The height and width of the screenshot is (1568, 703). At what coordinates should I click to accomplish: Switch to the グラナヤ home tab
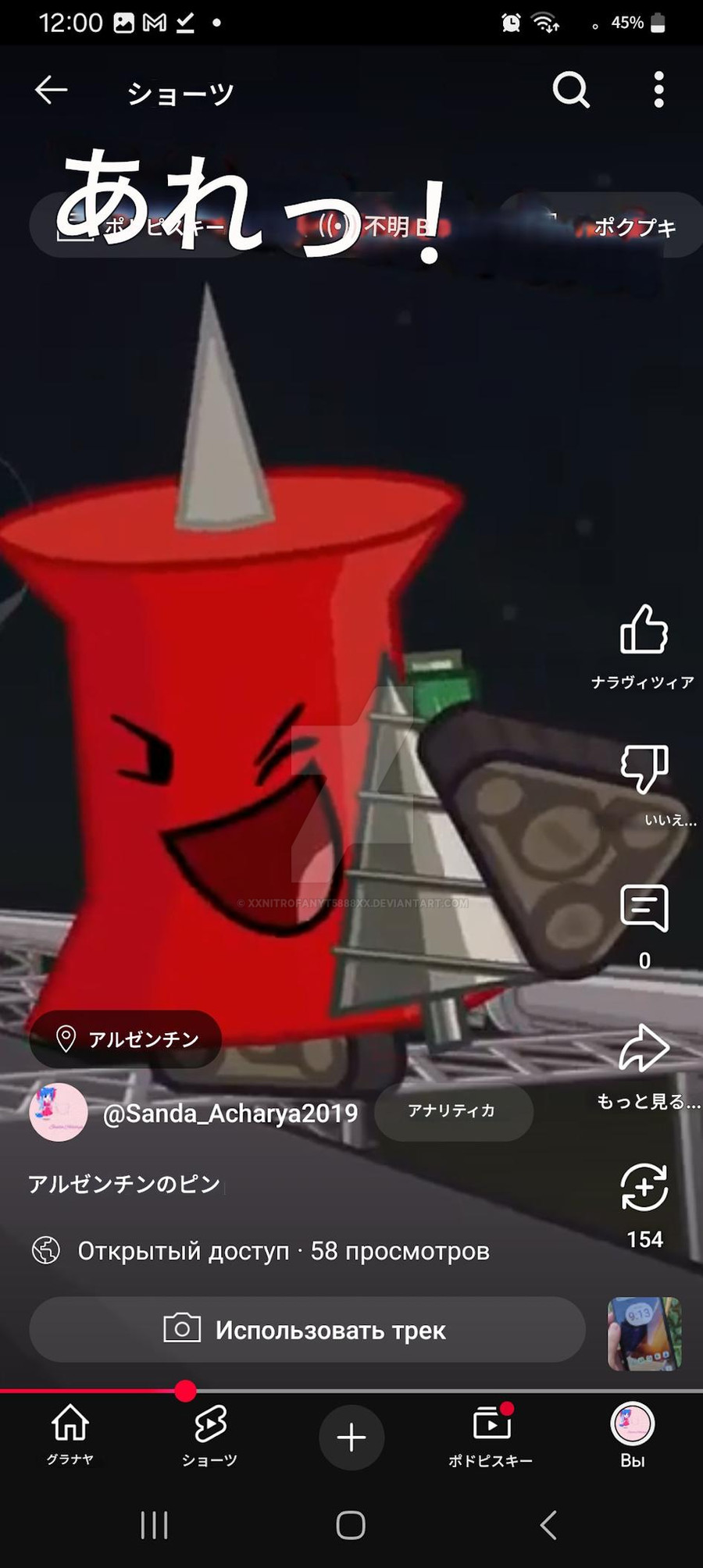pos(70,1435)
